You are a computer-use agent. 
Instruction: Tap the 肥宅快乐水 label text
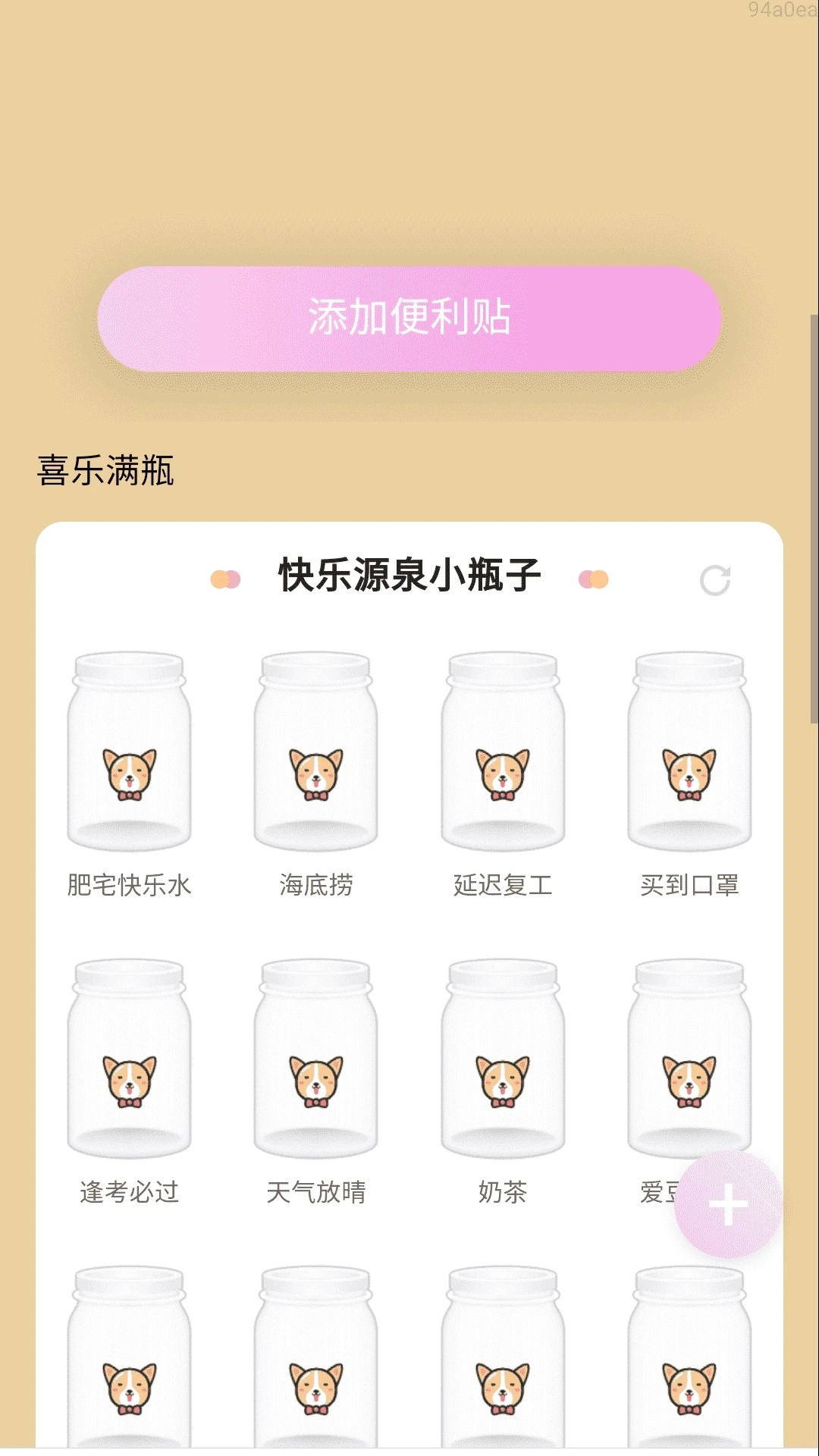(x=130, y=884)
